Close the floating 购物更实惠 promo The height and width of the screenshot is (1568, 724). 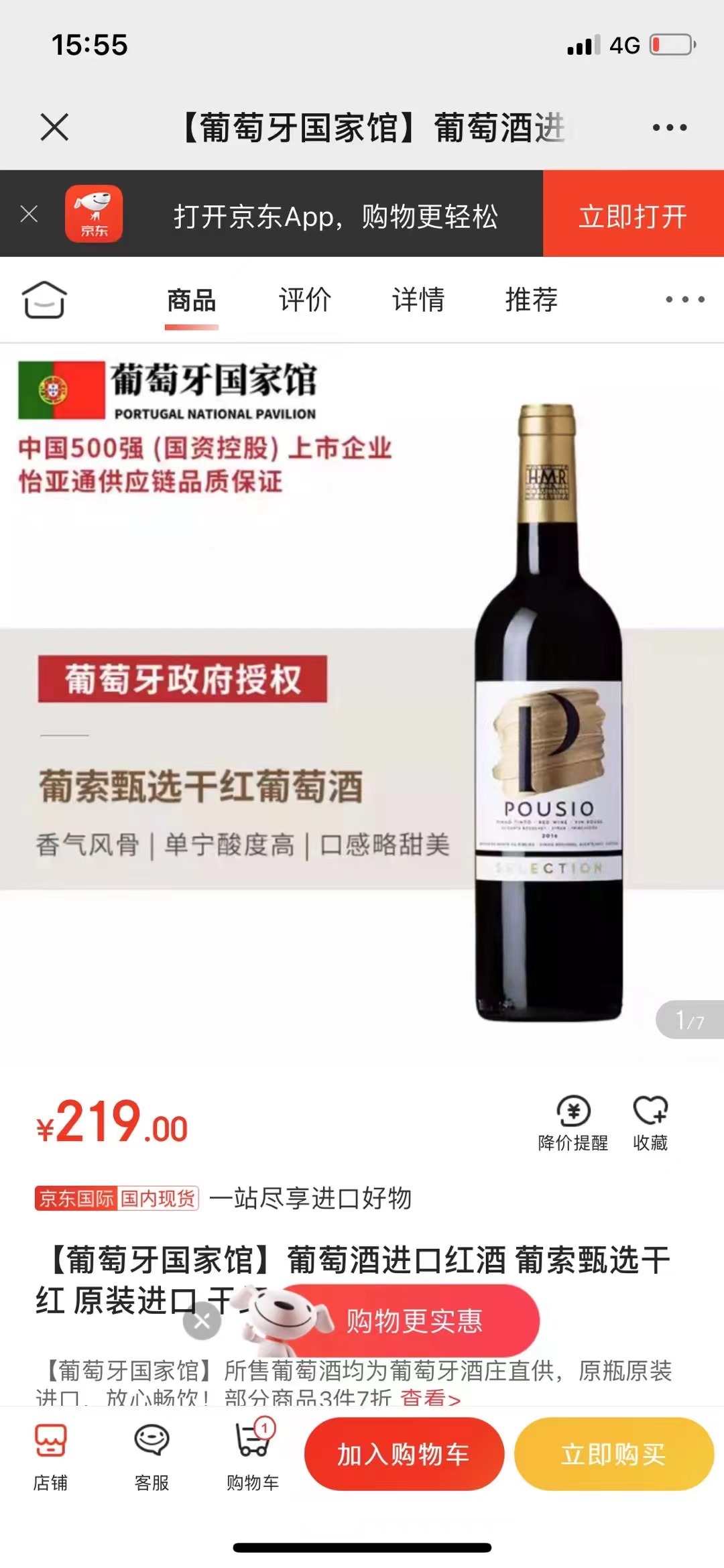(202, 1321)
